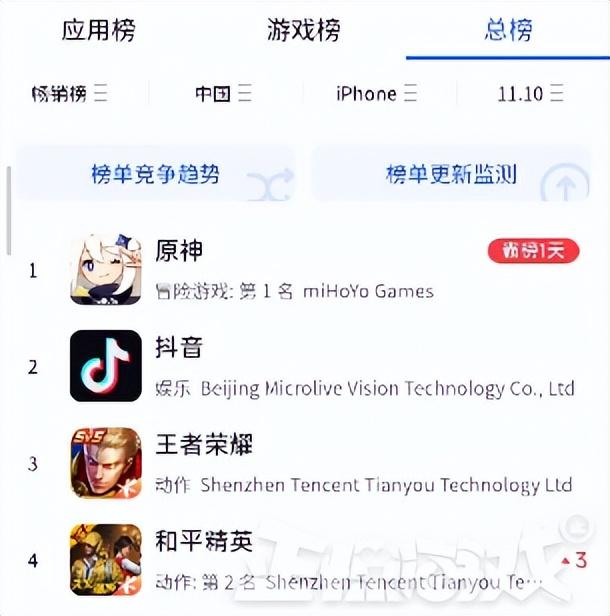Image resolution: width=610 pixels, height=616 pixels.
Task: Change the country filter 中国
Action: [x=222, y=94]
